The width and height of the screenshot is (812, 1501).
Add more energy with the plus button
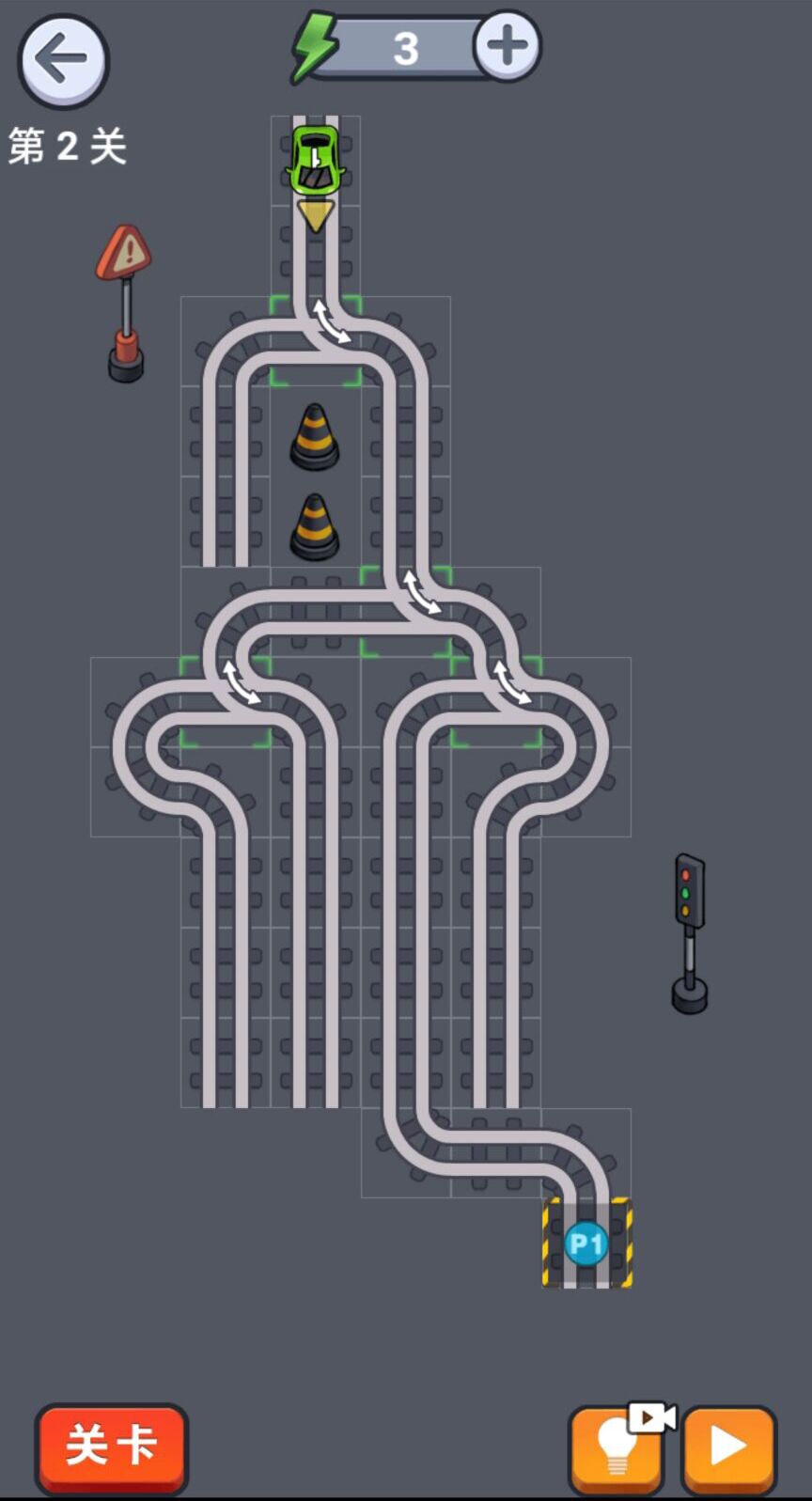click(507, 46)
